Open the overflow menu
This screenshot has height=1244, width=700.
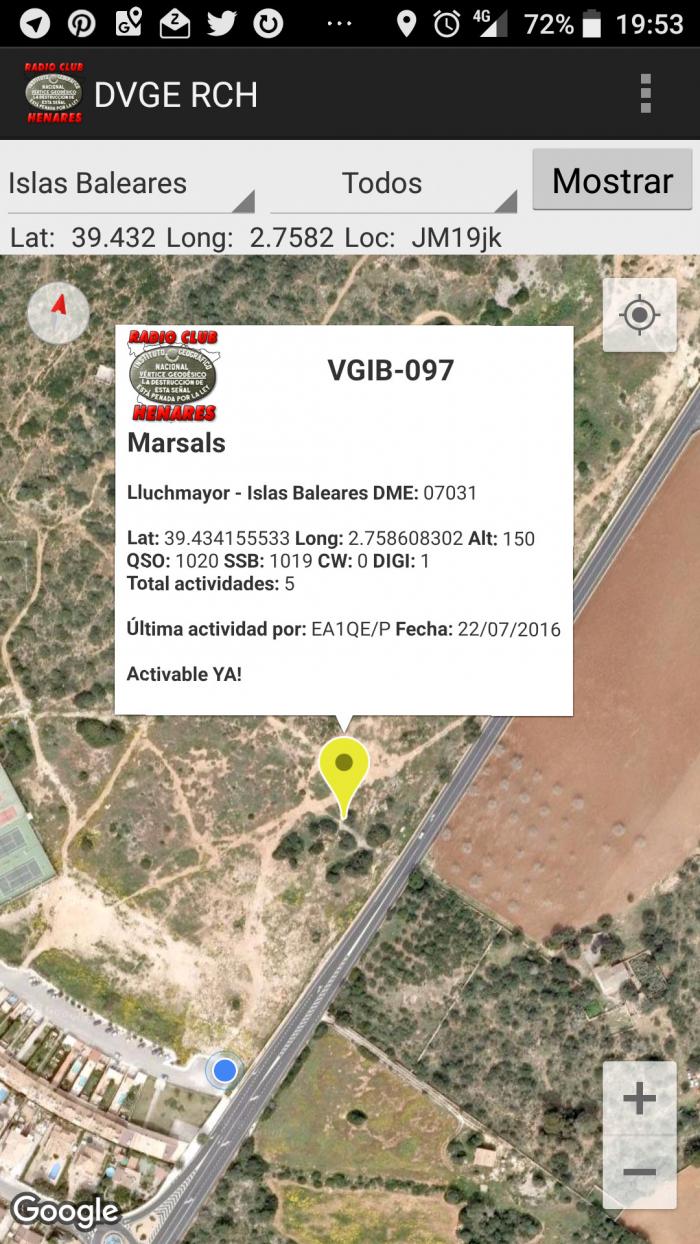pos(646,94)
